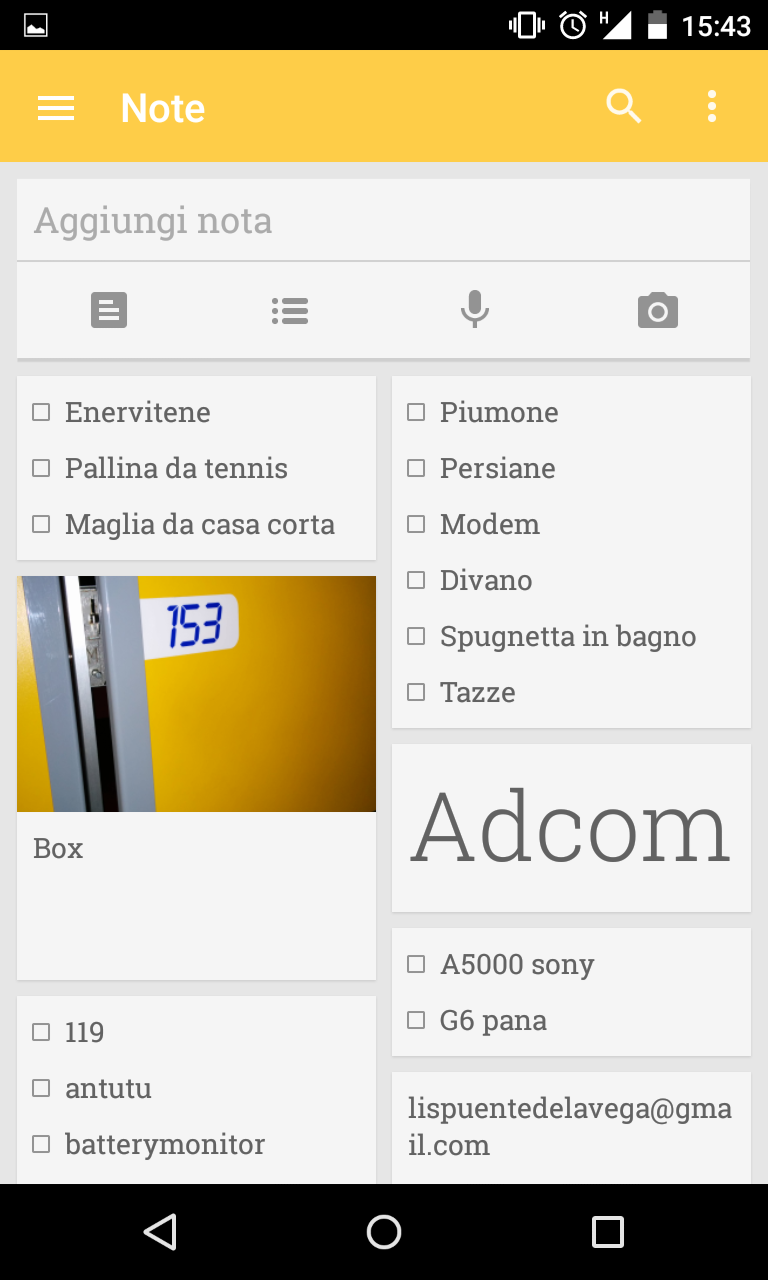Tick the Tazze checkbox

click(x=416, y=692)
